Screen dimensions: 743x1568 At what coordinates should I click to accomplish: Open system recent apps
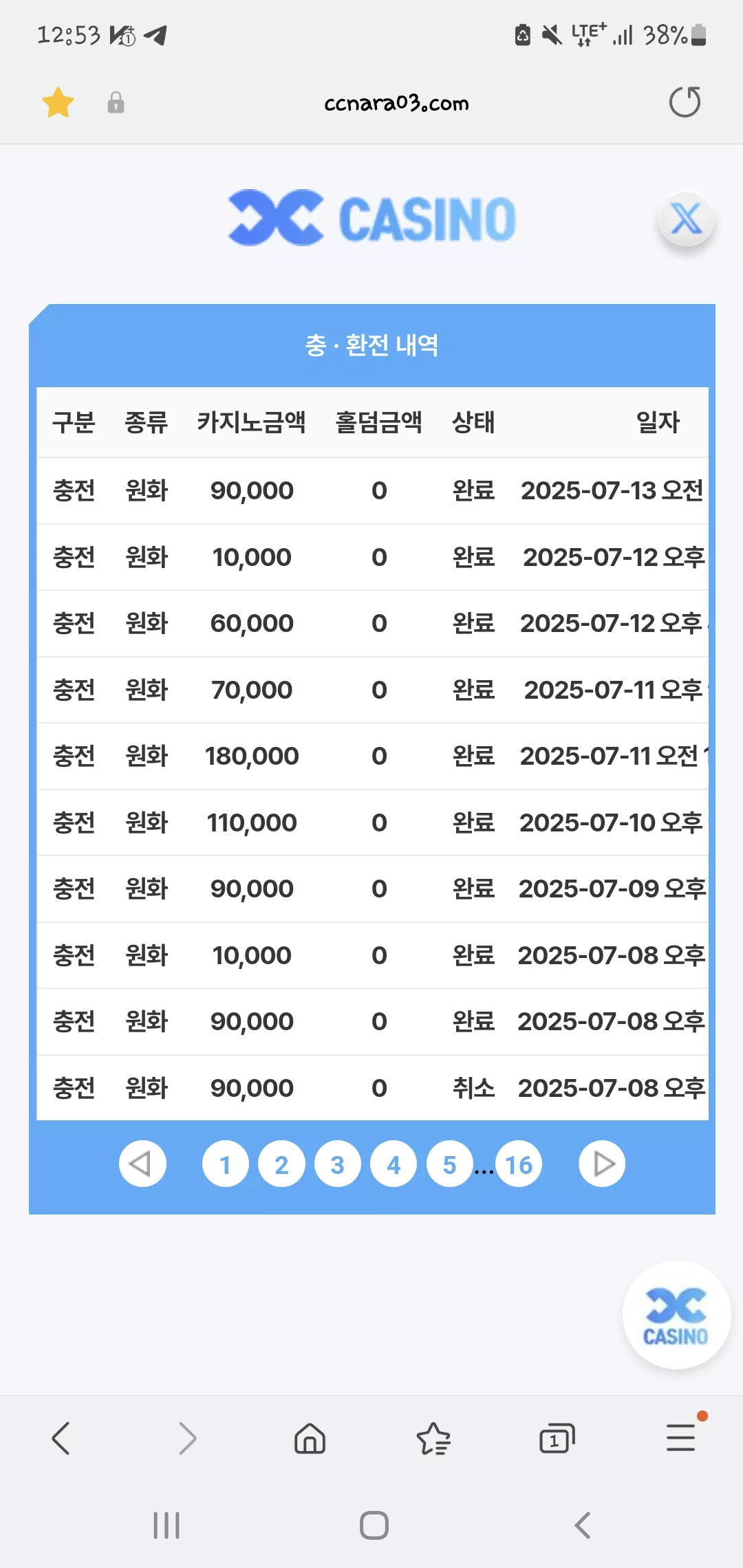166,1525
